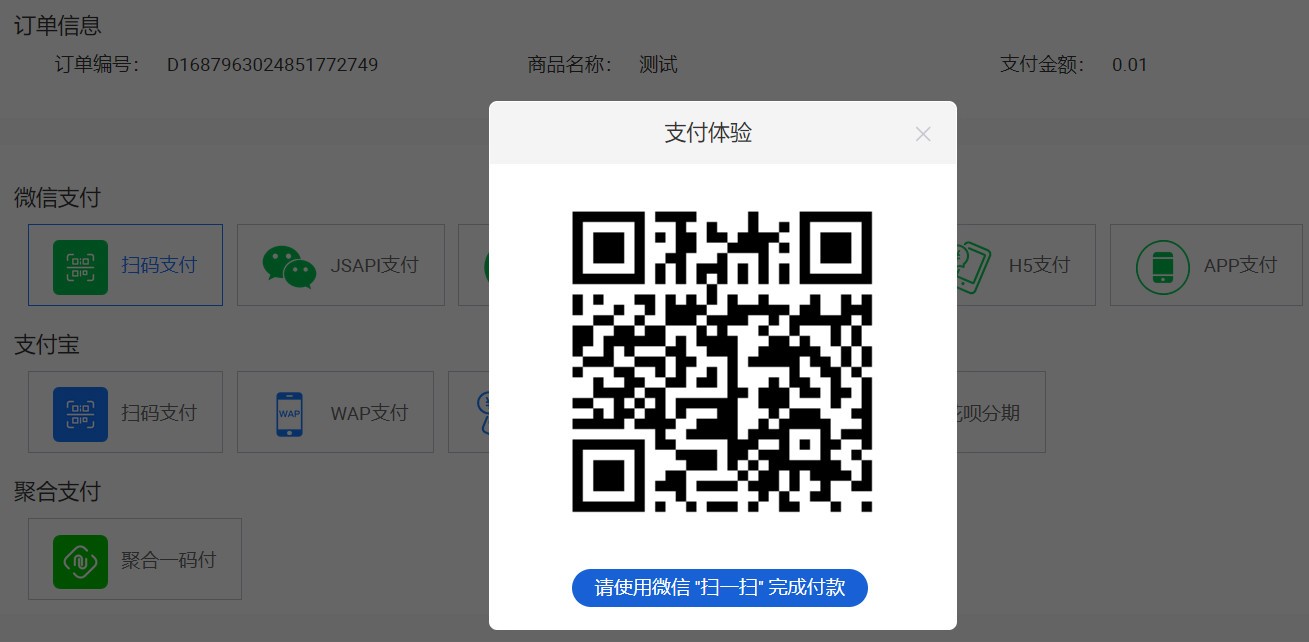Close the 支付体验 dialog
Image resolution: width=1309 pixels, height=642 pixels.
tap(922, 134)
